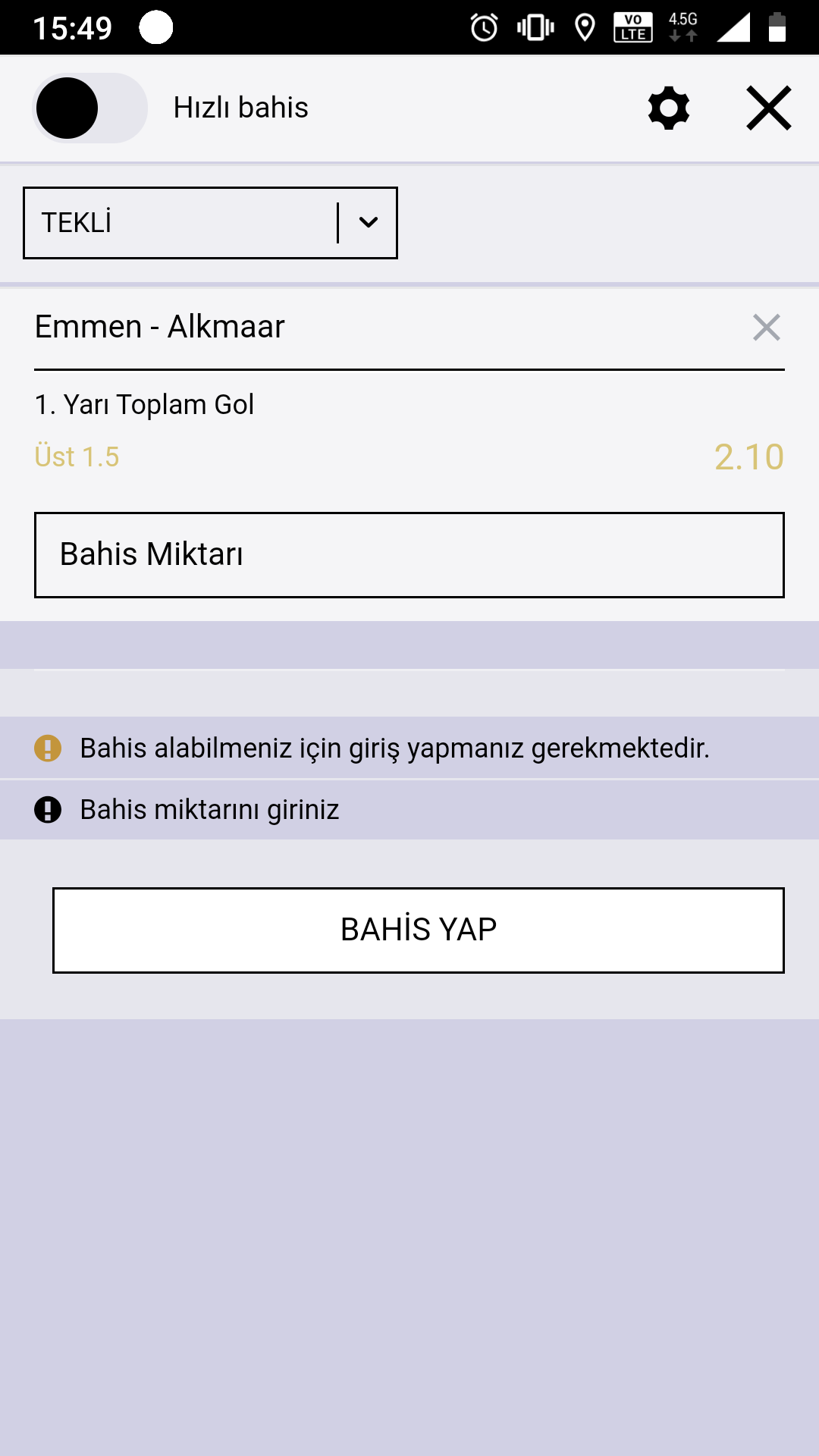Screen dimensions: 819x1456
Task: Focus the Bahis Miktarı input field
Action: (x=409, y=555)
